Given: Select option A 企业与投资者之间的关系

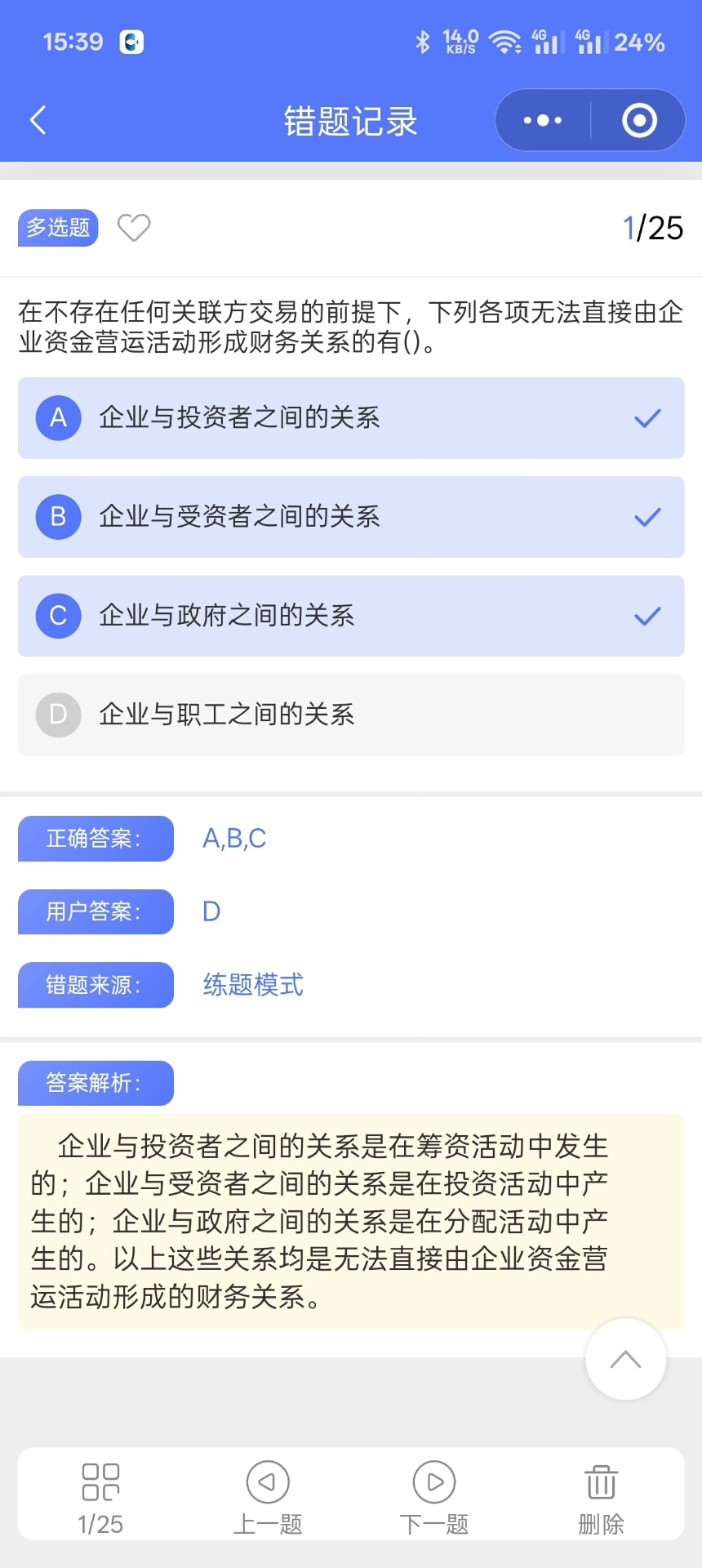Looking at the screenshot, I should pyautogui.click(x=351, y=418).
